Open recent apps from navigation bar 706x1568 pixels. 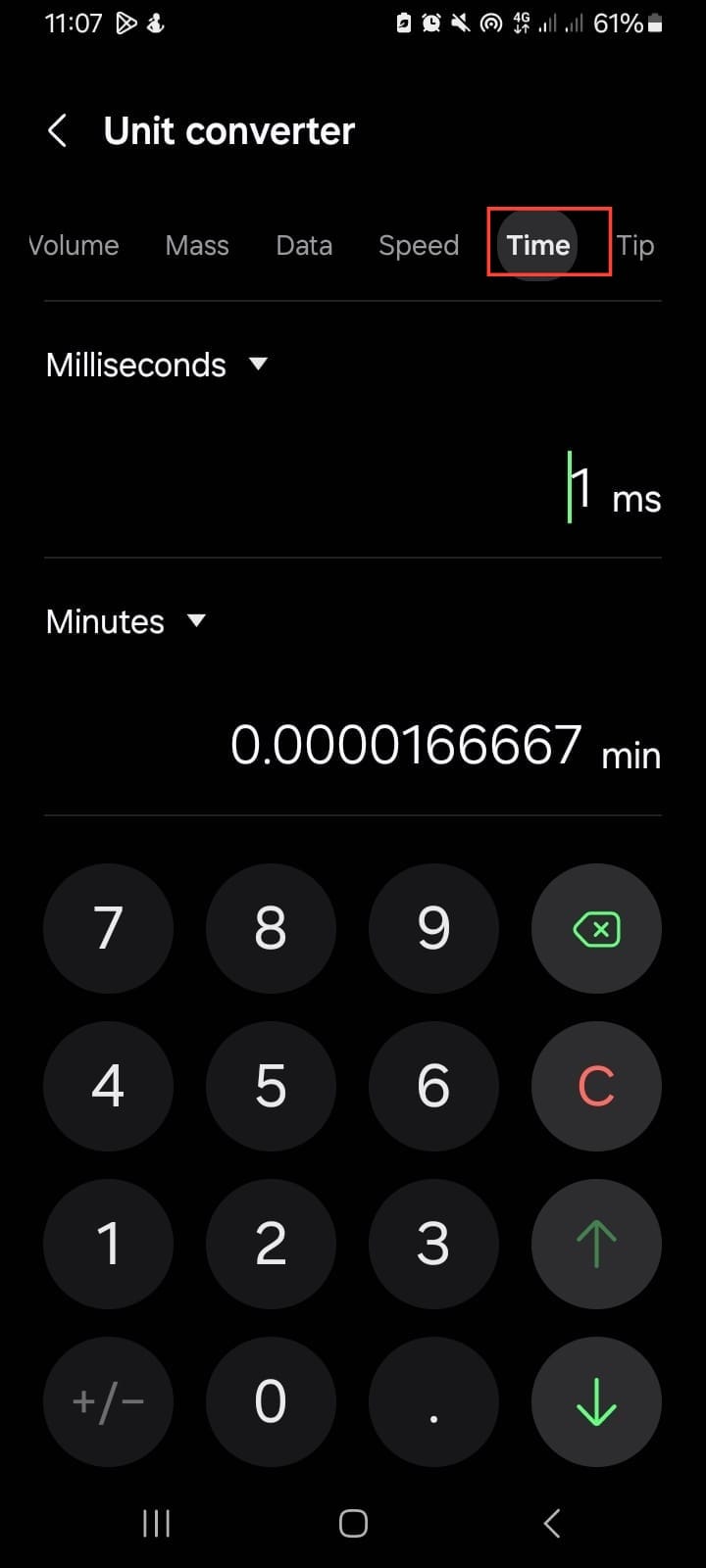click(x=157, y=1523)
